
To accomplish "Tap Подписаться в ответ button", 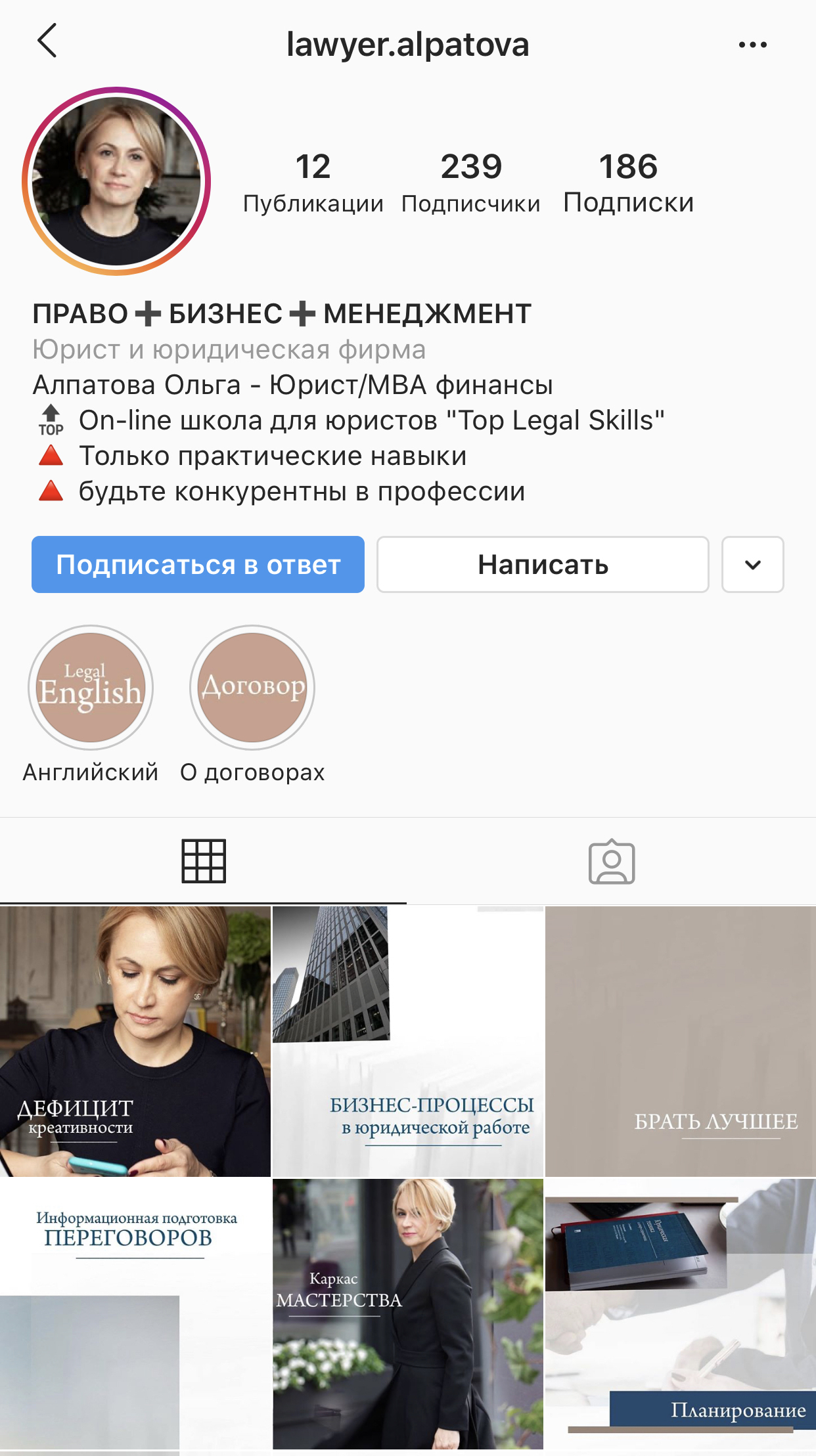I will pyautogui.click(x=198, y=565).
